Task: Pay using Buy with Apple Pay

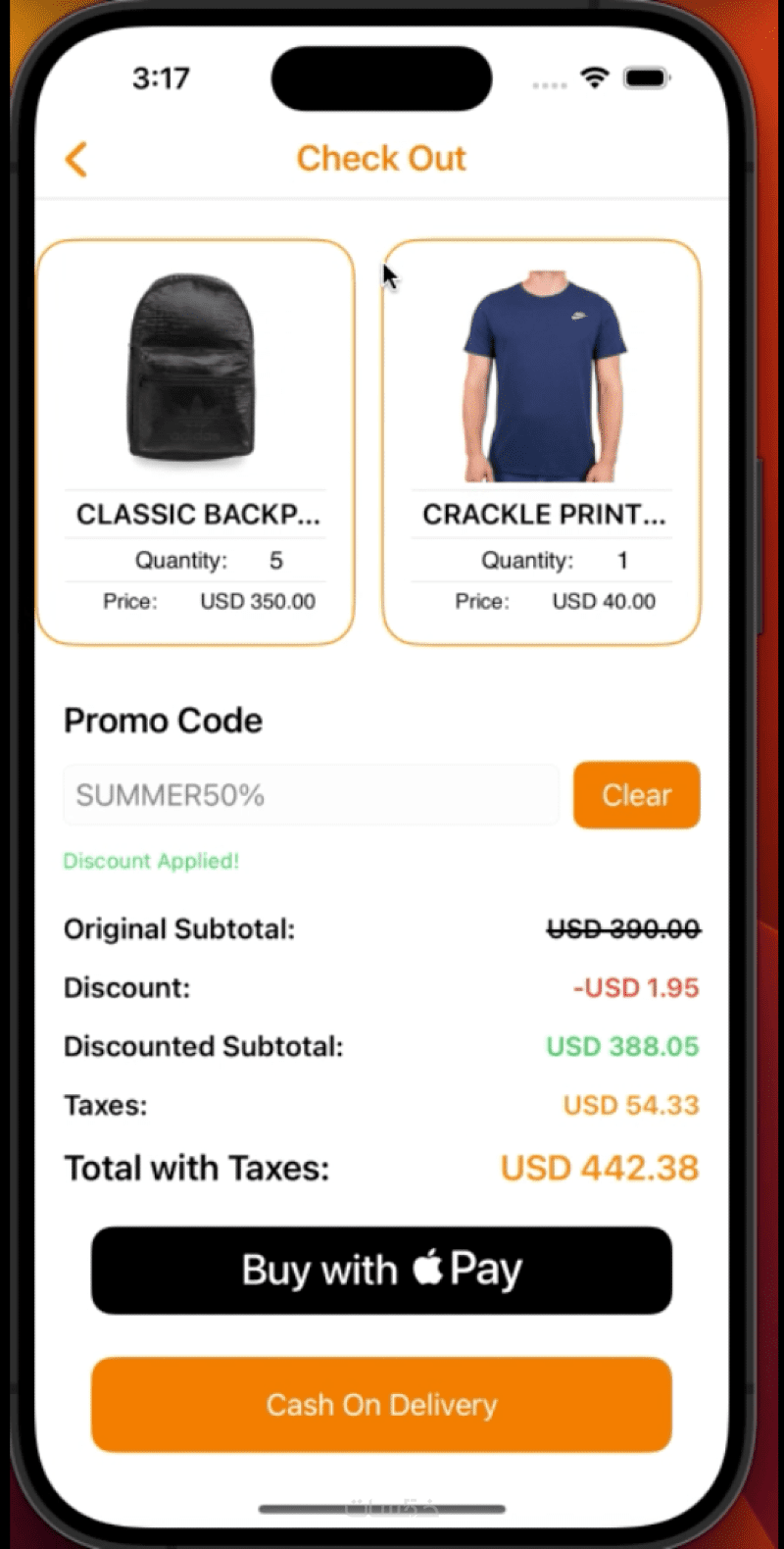Action: click(x=381, y=1271)
